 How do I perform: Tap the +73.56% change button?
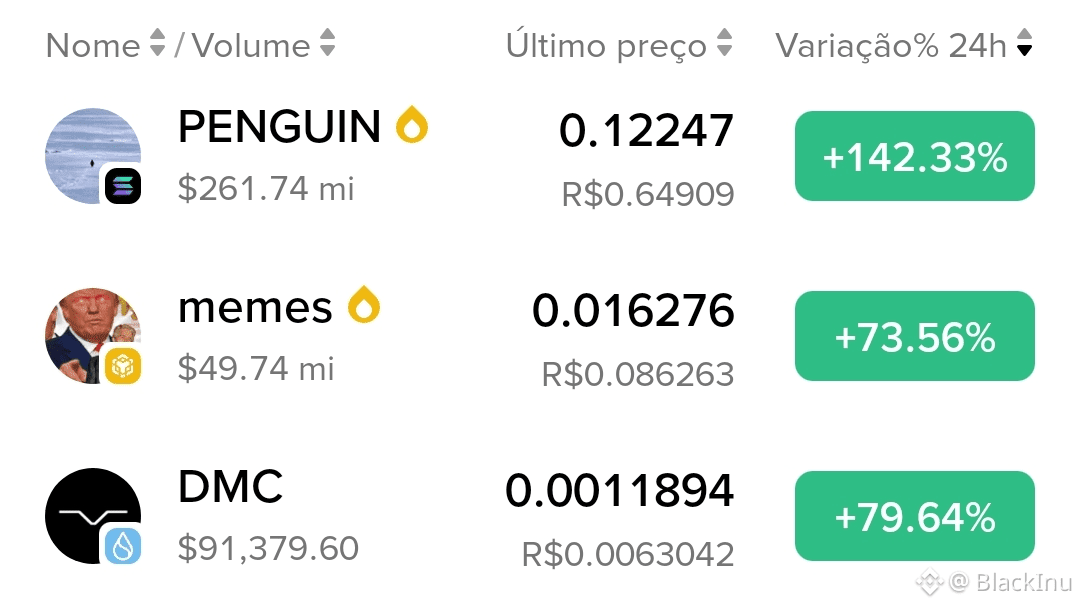914,337
